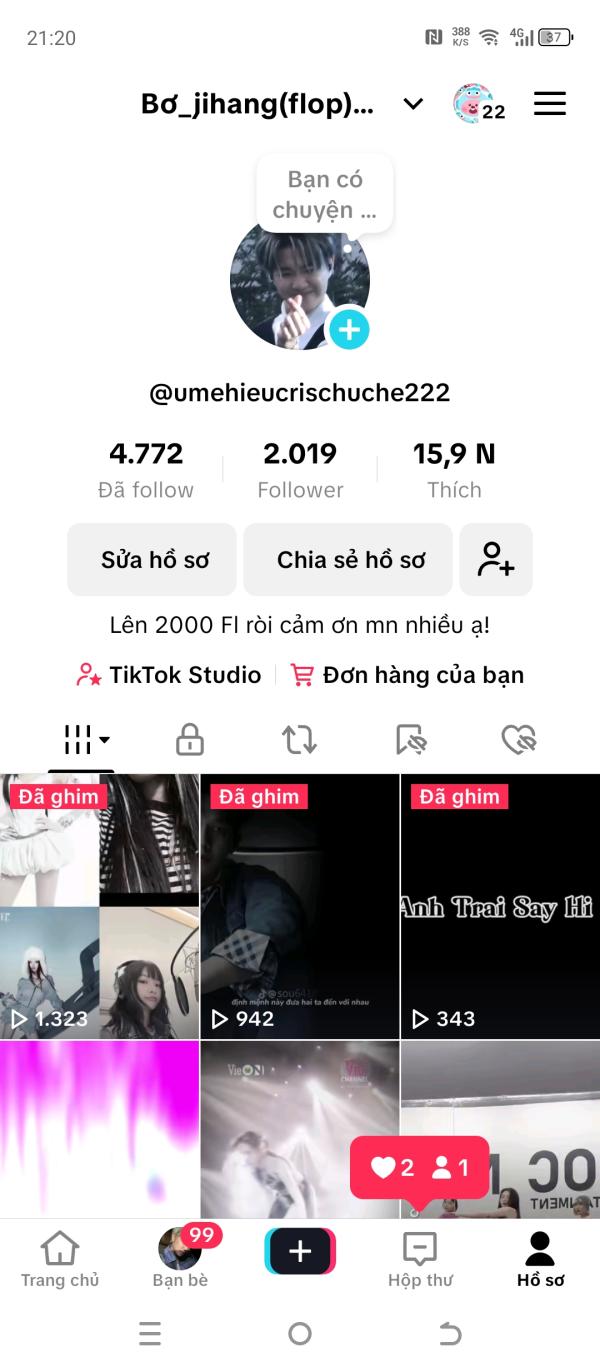Switch to Bạn bè tab

pos(180,1259)
